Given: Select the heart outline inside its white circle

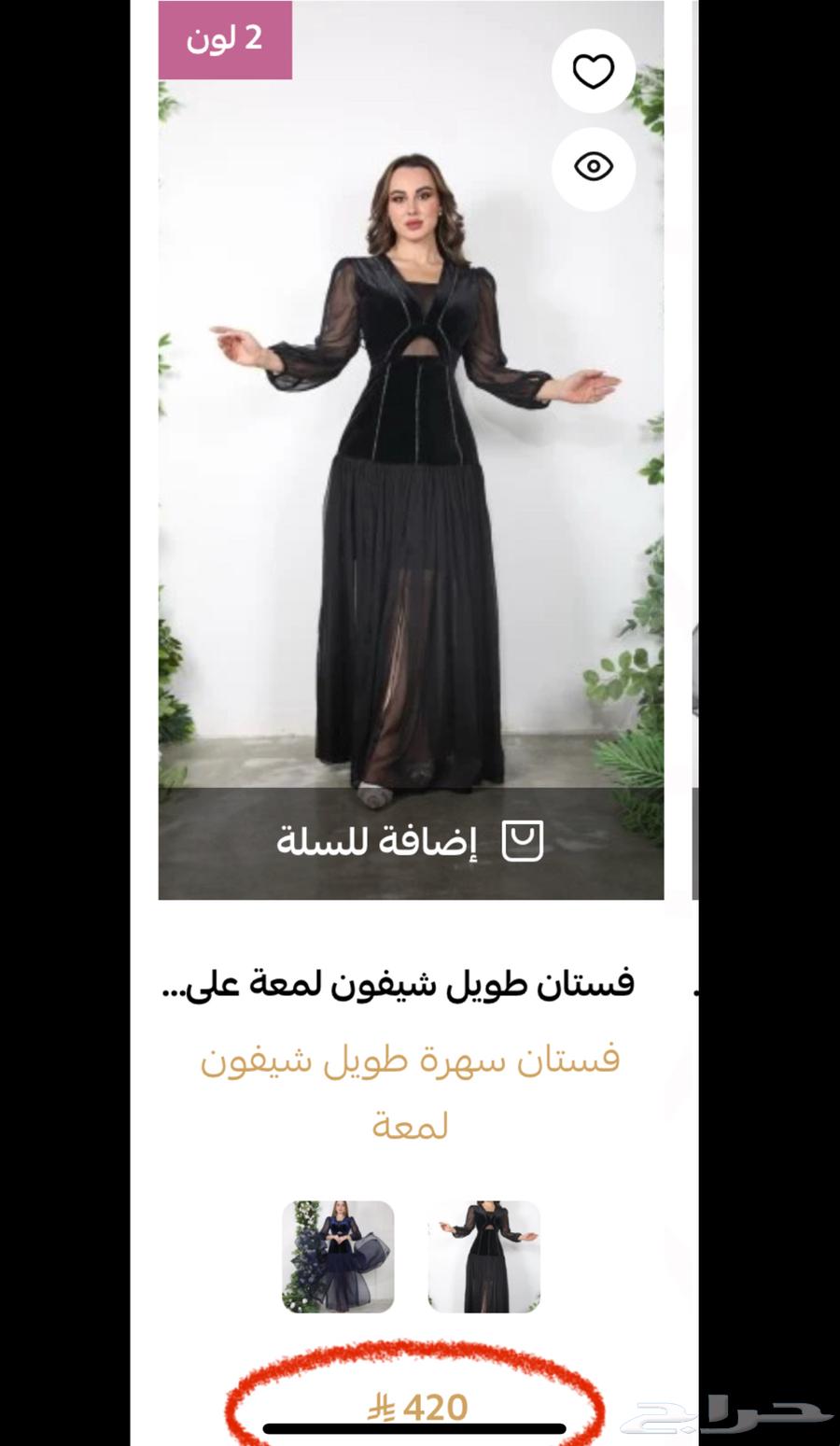Looking at the screenshot, I should (x=594, y=72).
